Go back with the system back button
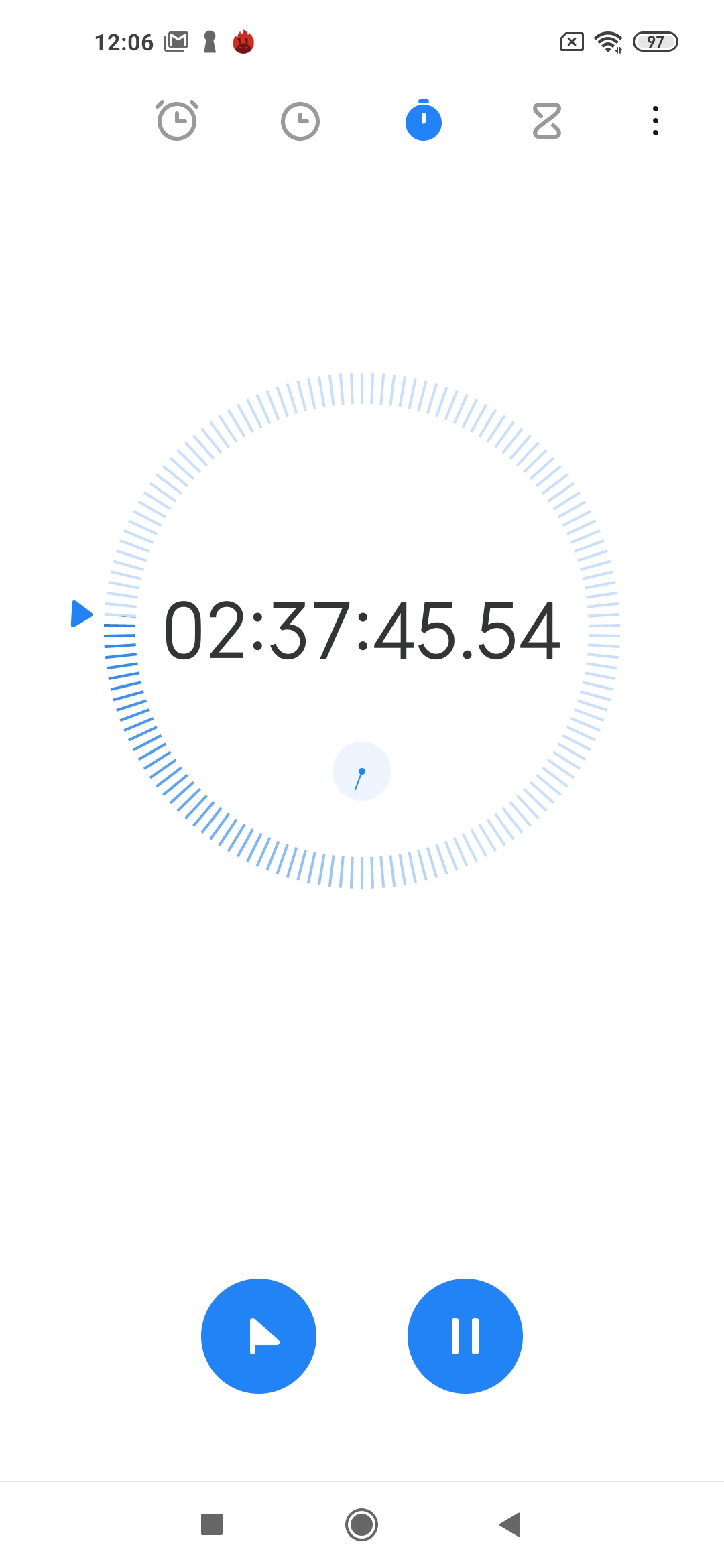Viewport: 724px width, 1568px height. click(x=511, y=1524)
